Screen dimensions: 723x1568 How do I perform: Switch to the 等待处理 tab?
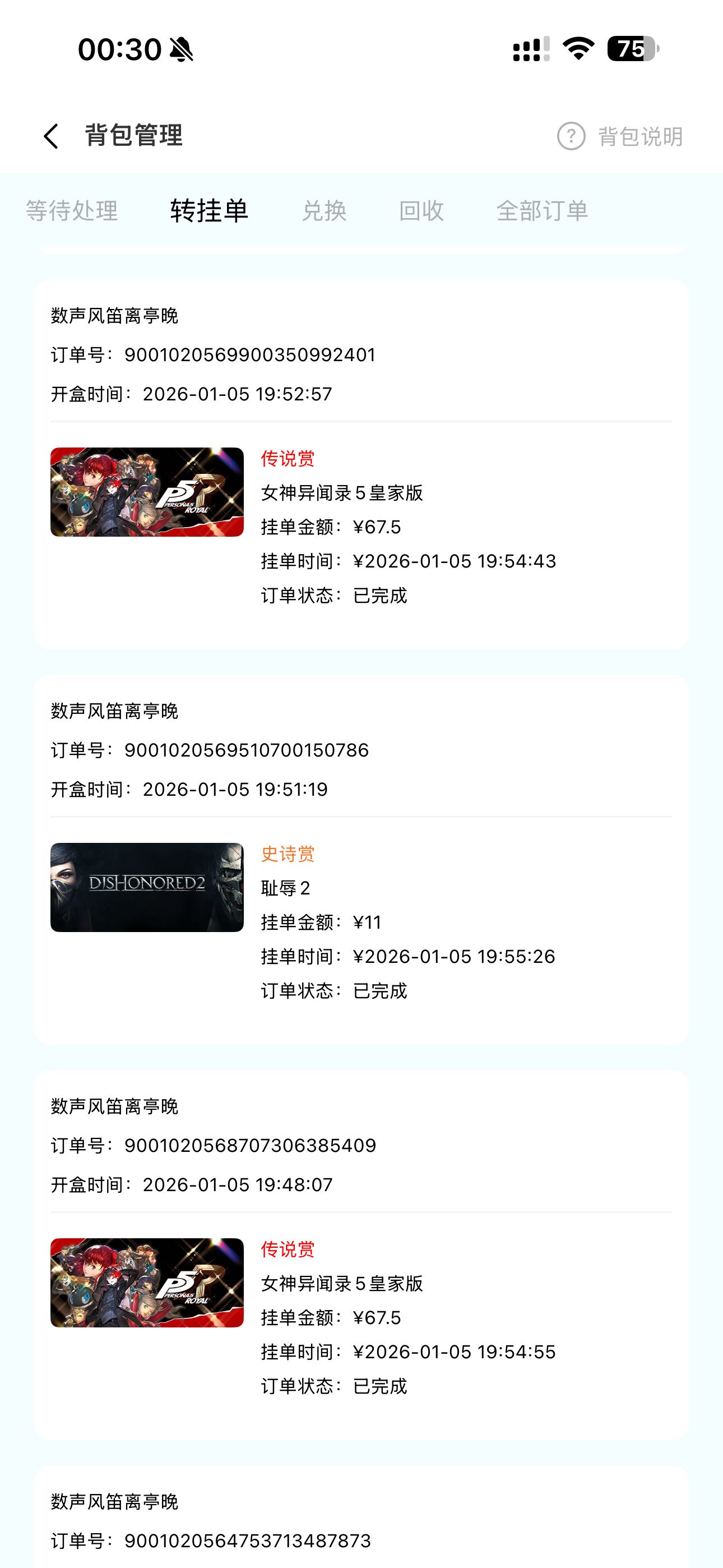(72, 211)
